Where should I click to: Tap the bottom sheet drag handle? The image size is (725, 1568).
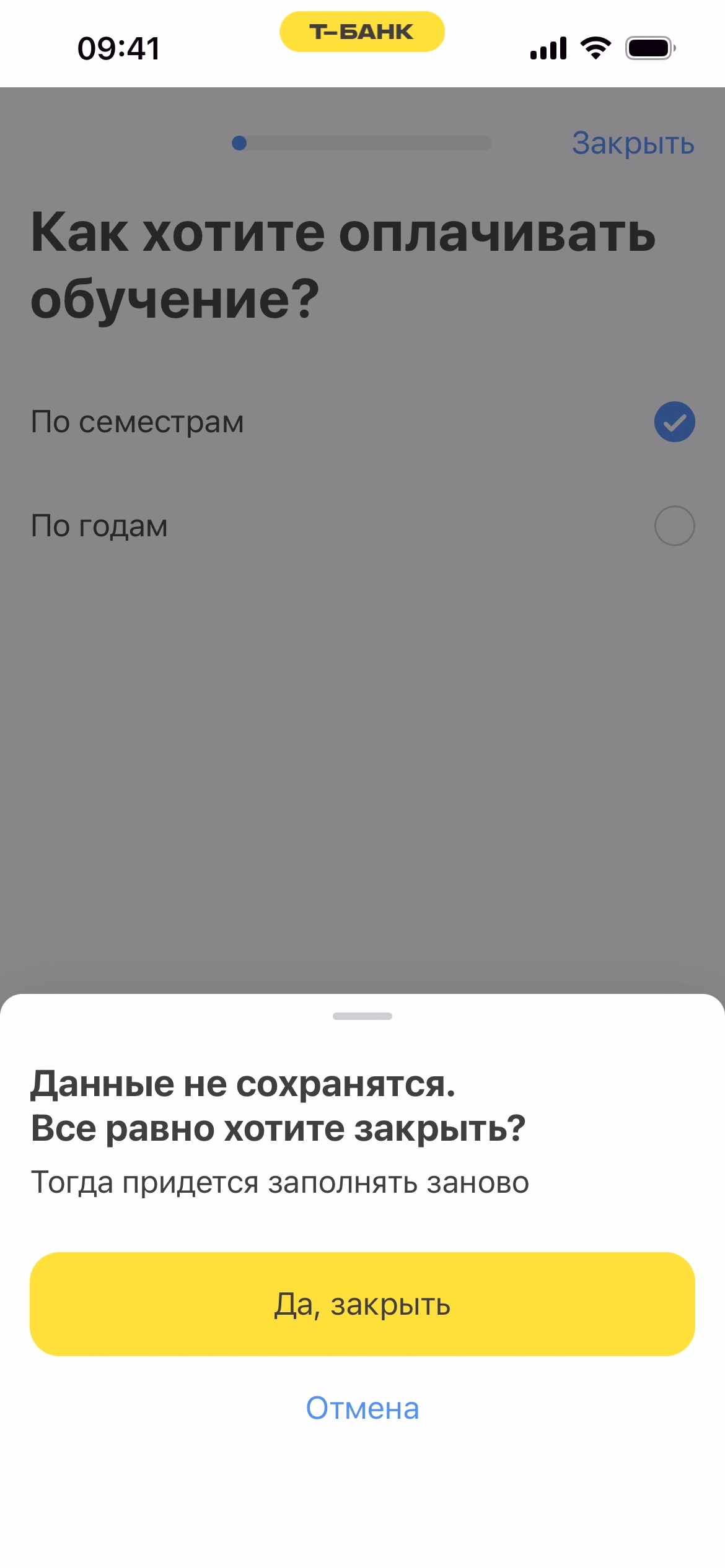point(362,1016)
